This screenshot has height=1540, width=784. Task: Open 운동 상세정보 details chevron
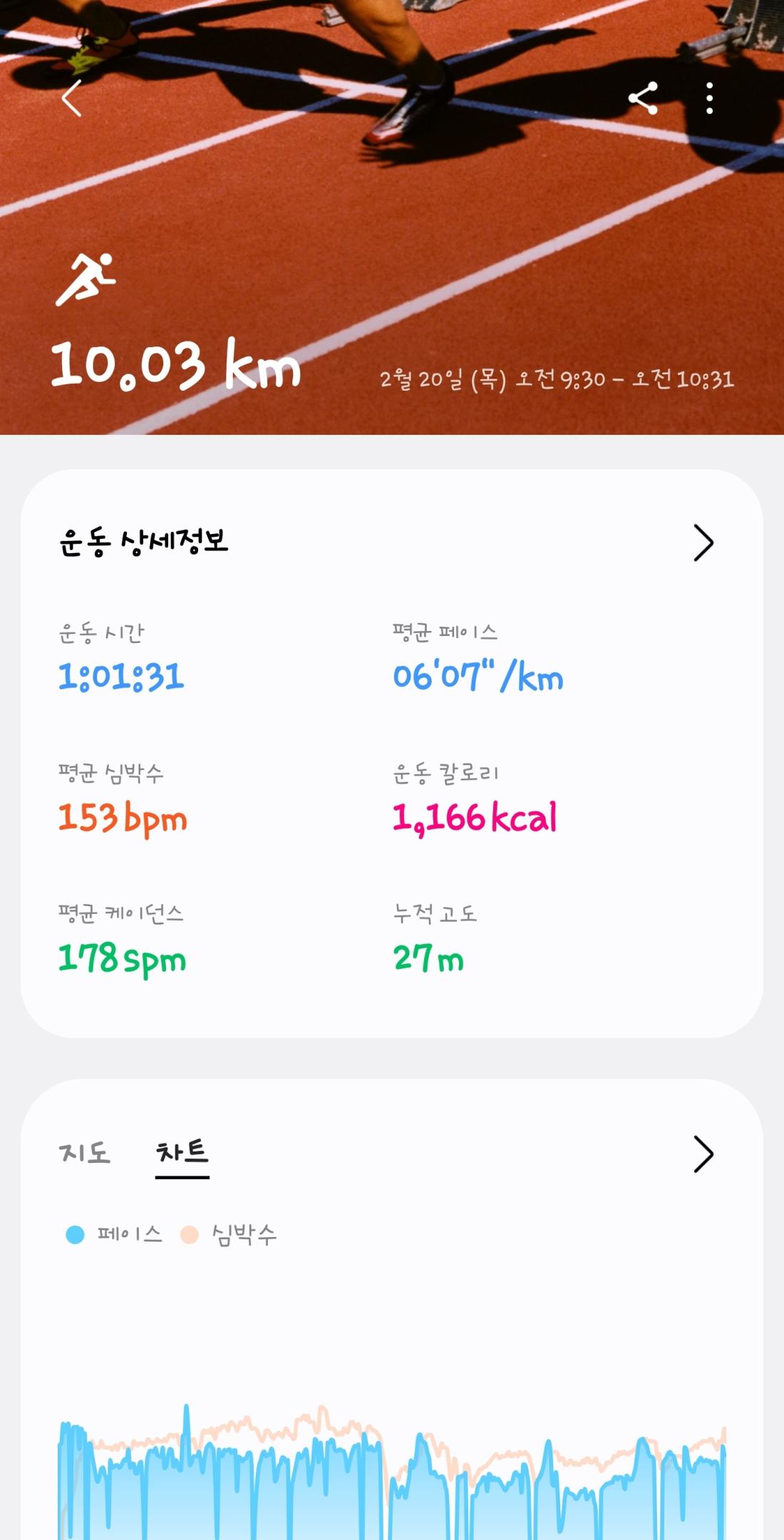[x=703, y=543]
